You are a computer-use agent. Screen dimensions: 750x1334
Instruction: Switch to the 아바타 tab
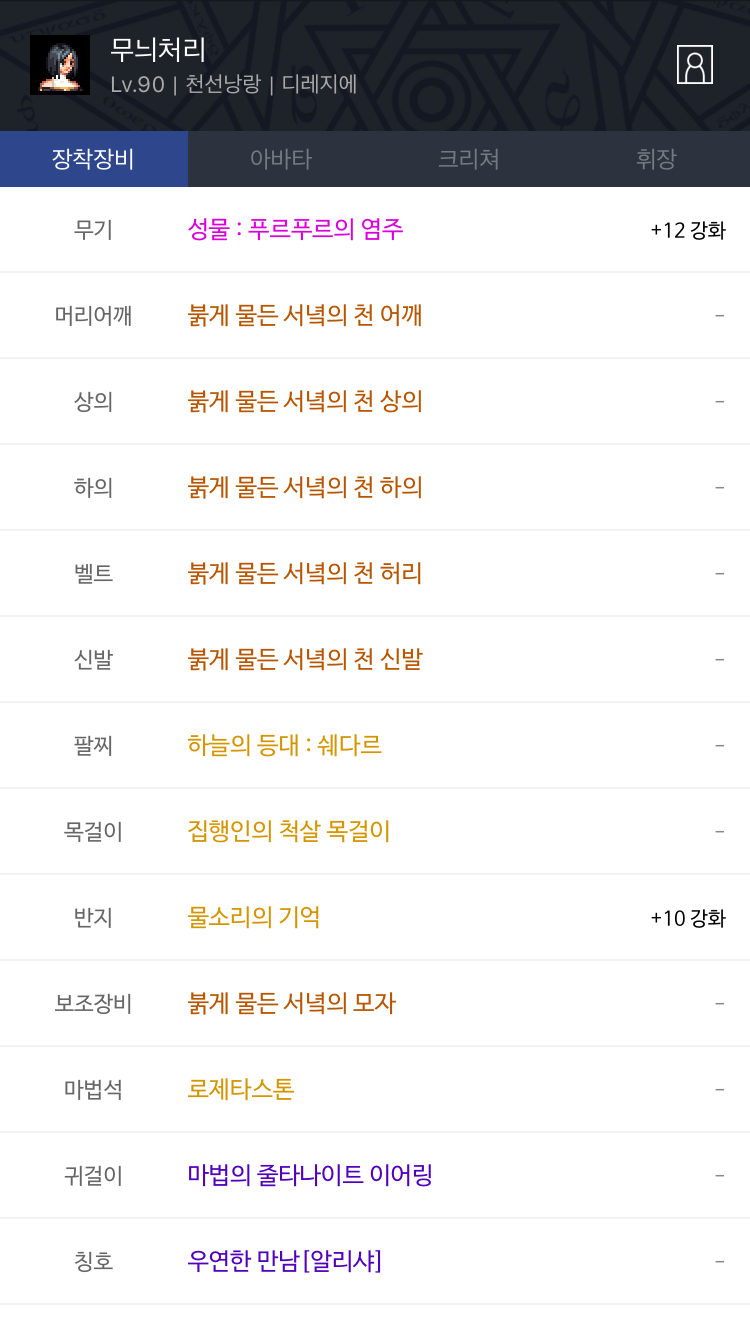(x=281, y=159)
